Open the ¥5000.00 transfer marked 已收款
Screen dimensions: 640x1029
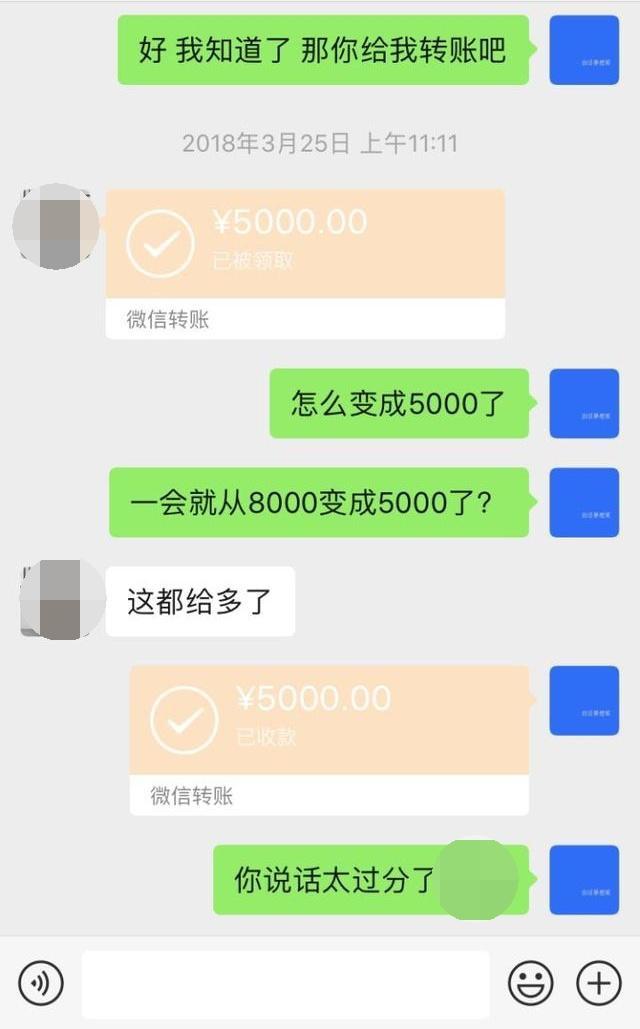(x=329, y=740)
